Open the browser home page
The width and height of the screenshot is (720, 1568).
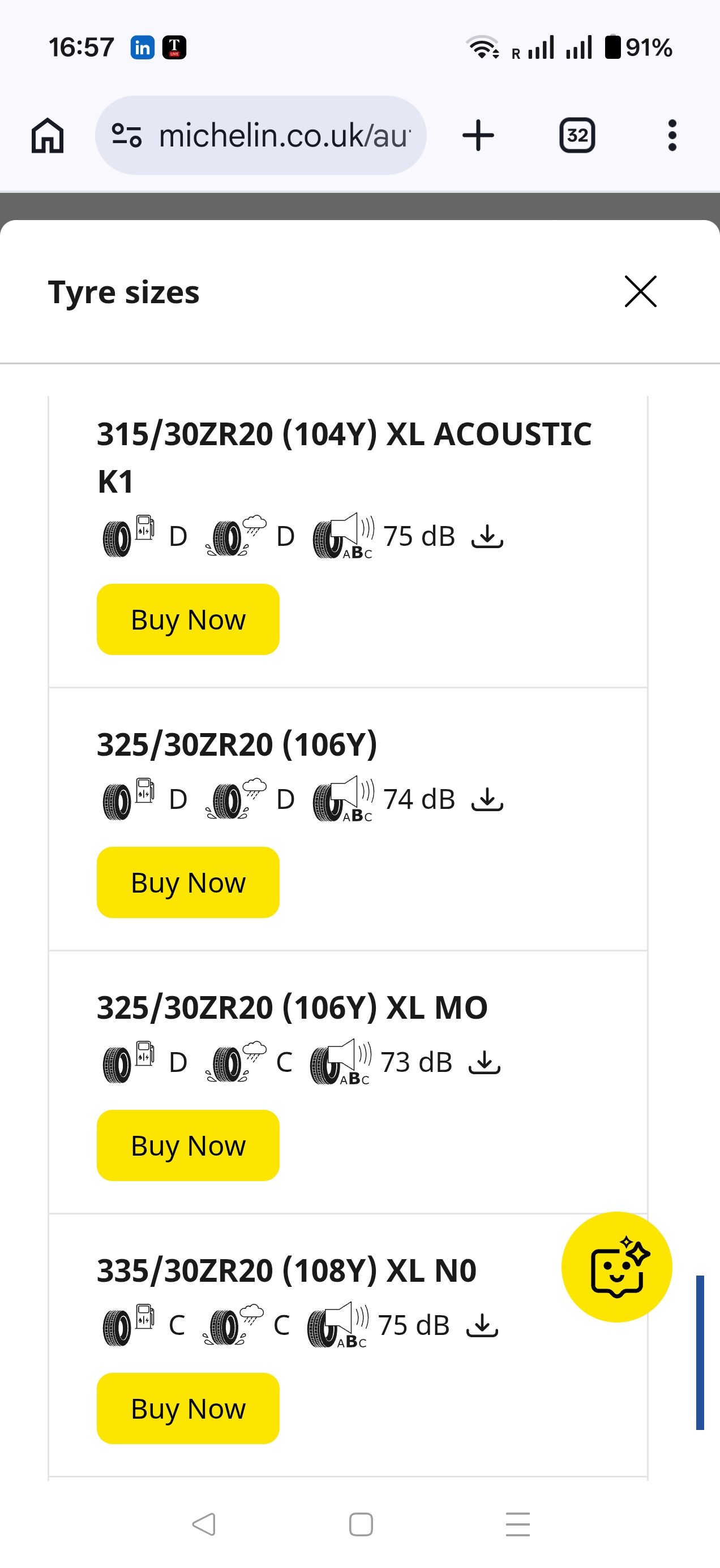[x=48, y=135]
